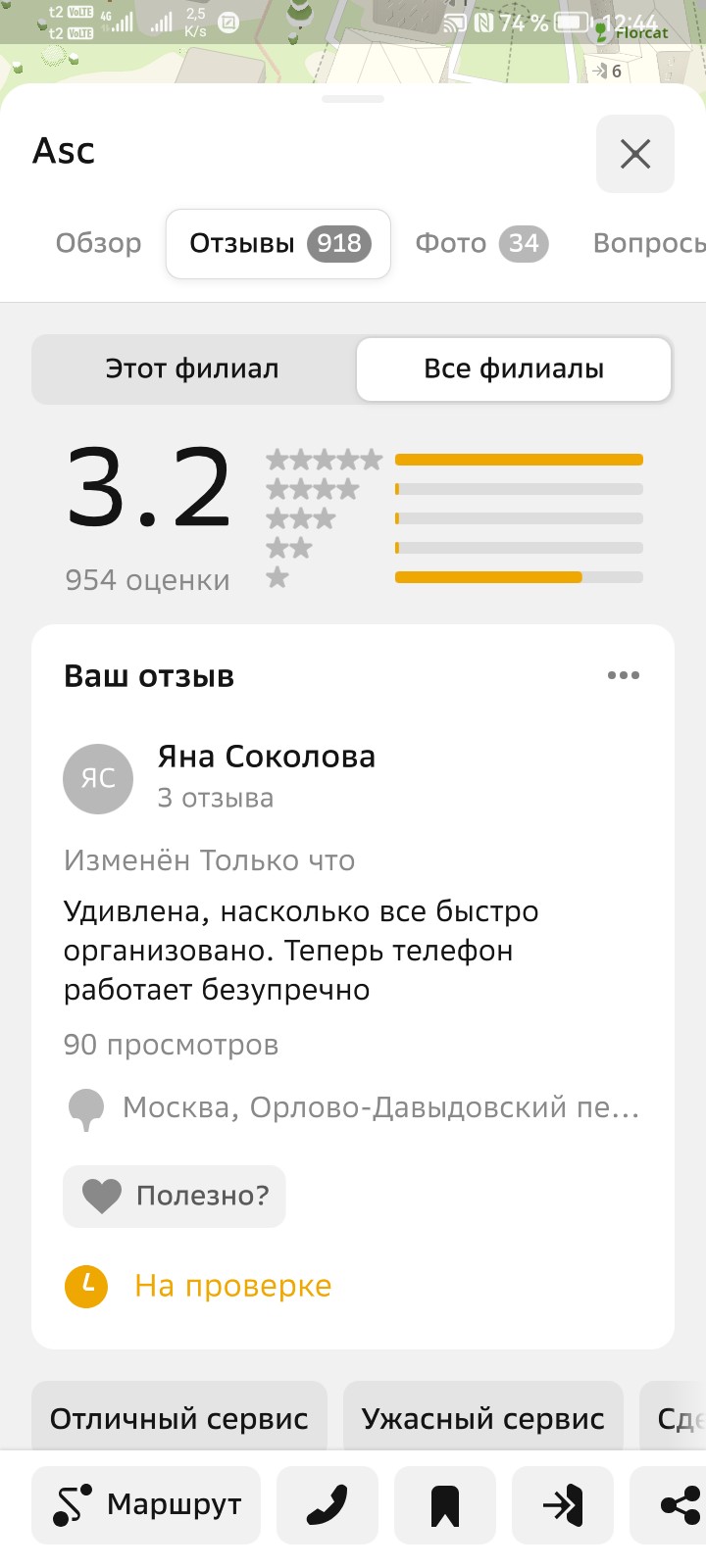Build a route with Маршрут button
The width and height of the screenshot is (706, 1568).
(146, 1504)
